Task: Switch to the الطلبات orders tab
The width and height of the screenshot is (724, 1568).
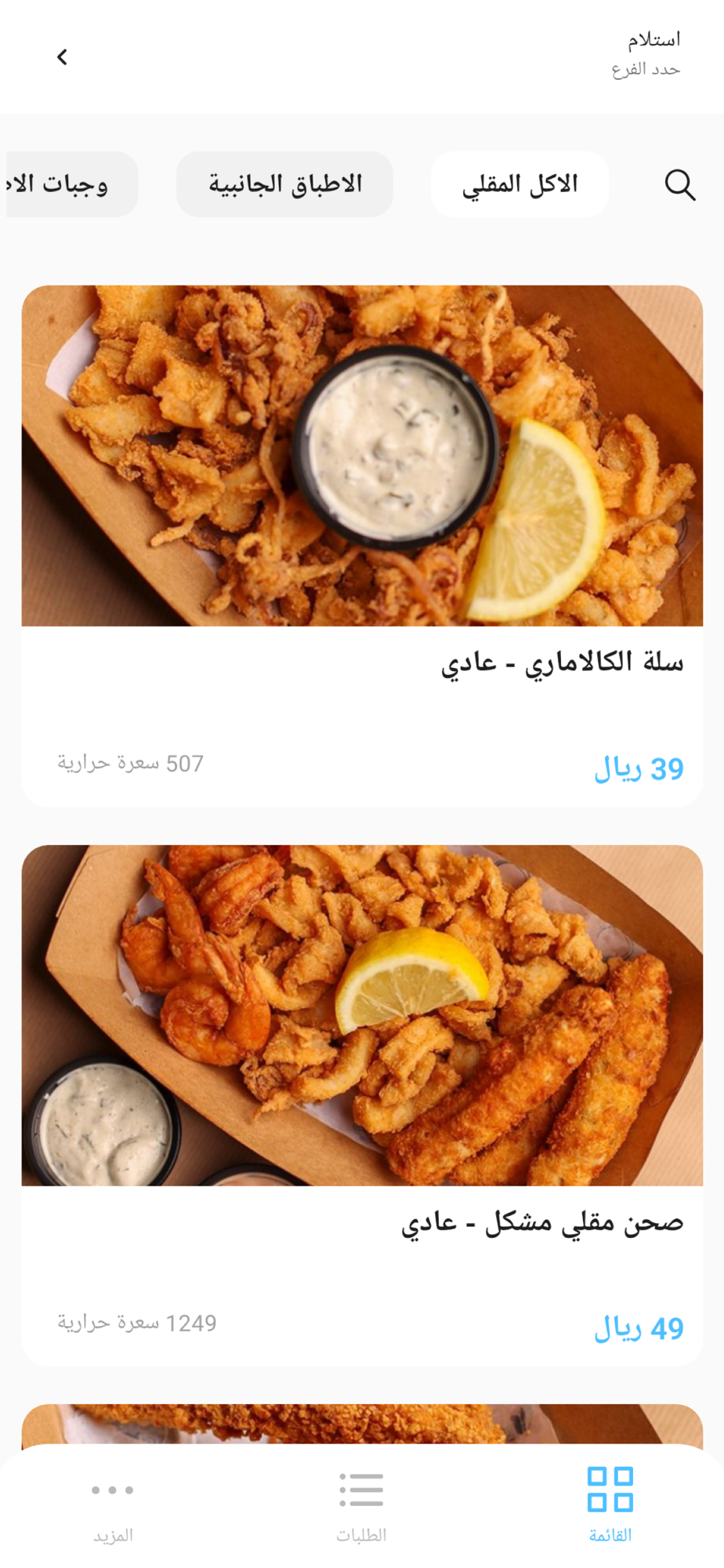Action: 361,1504
